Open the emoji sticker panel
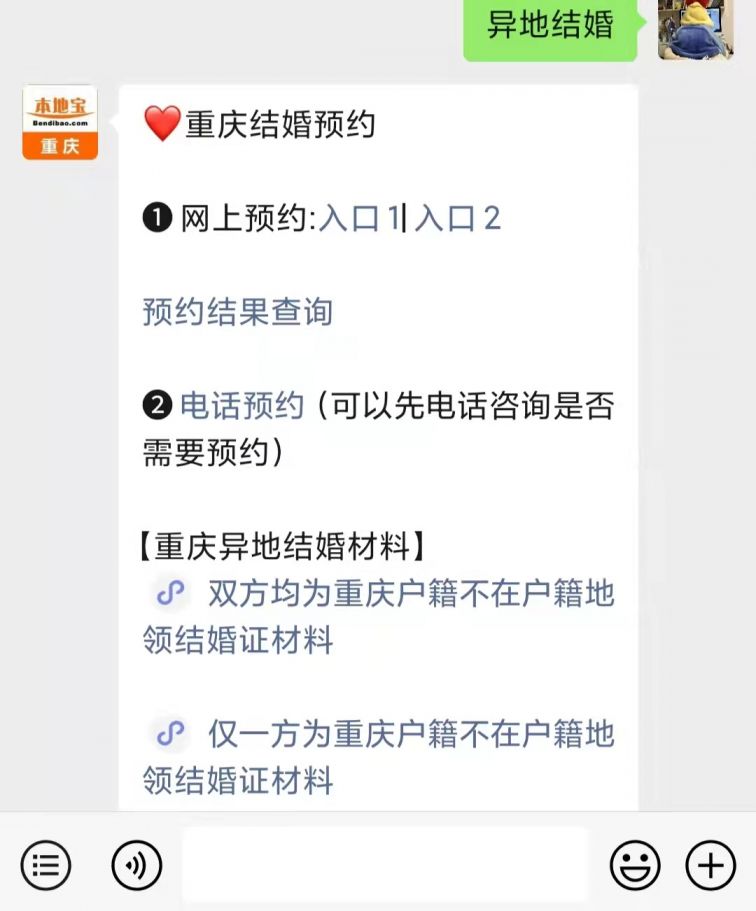This screenshot has width=756, height=911. pyautogui.click(x=635, y=864)
